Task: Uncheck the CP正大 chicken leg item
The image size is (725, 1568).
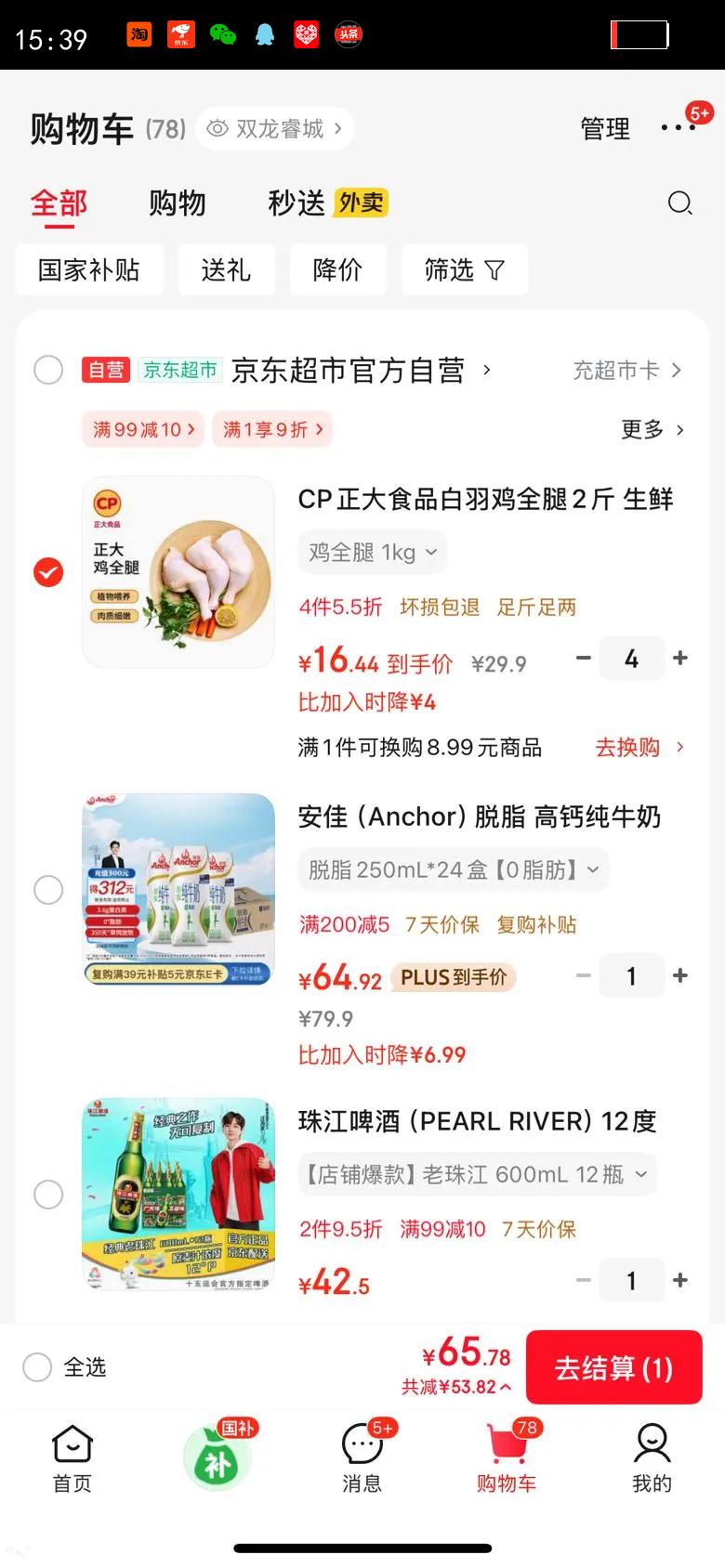Action: pos(48,572)
